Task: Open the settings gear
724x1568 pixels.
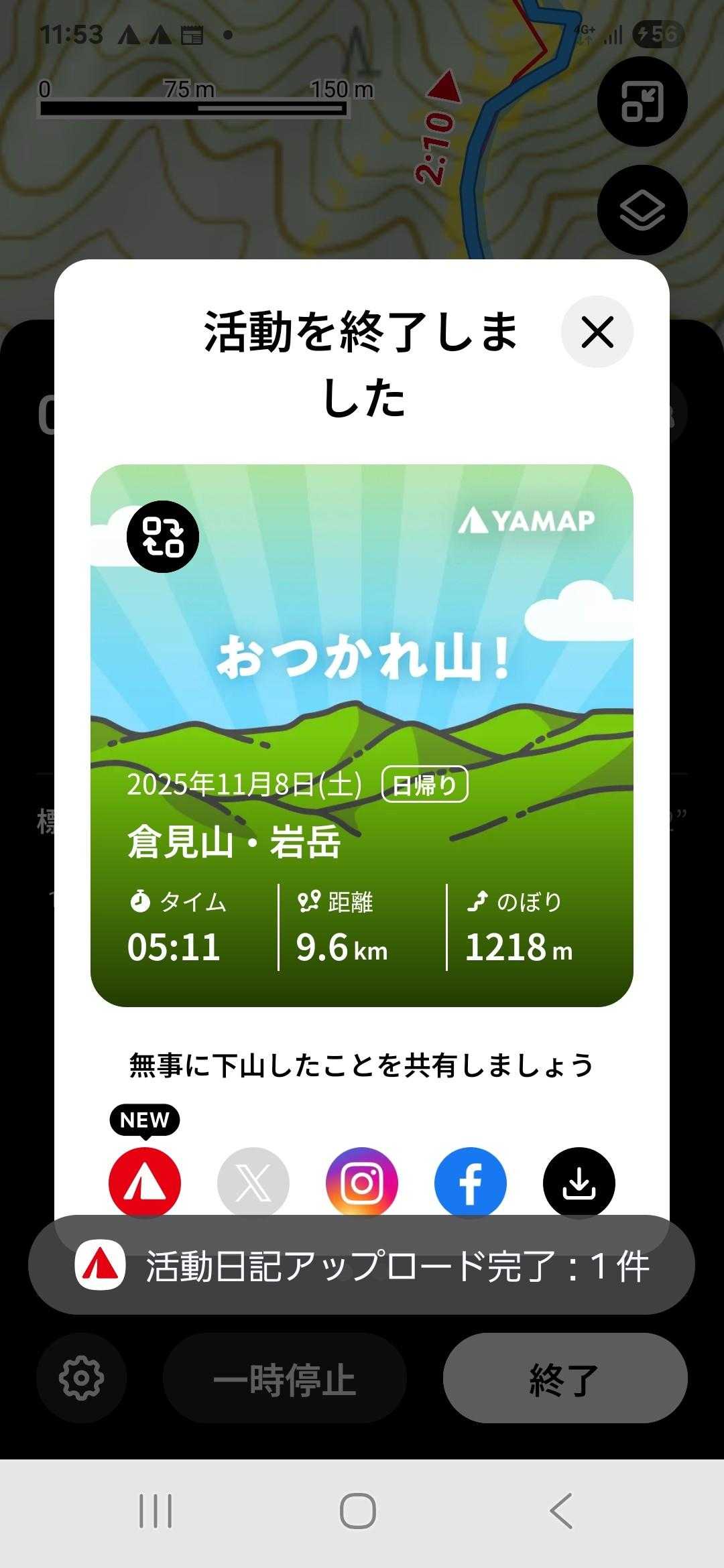Action: tap(81, 1378)
